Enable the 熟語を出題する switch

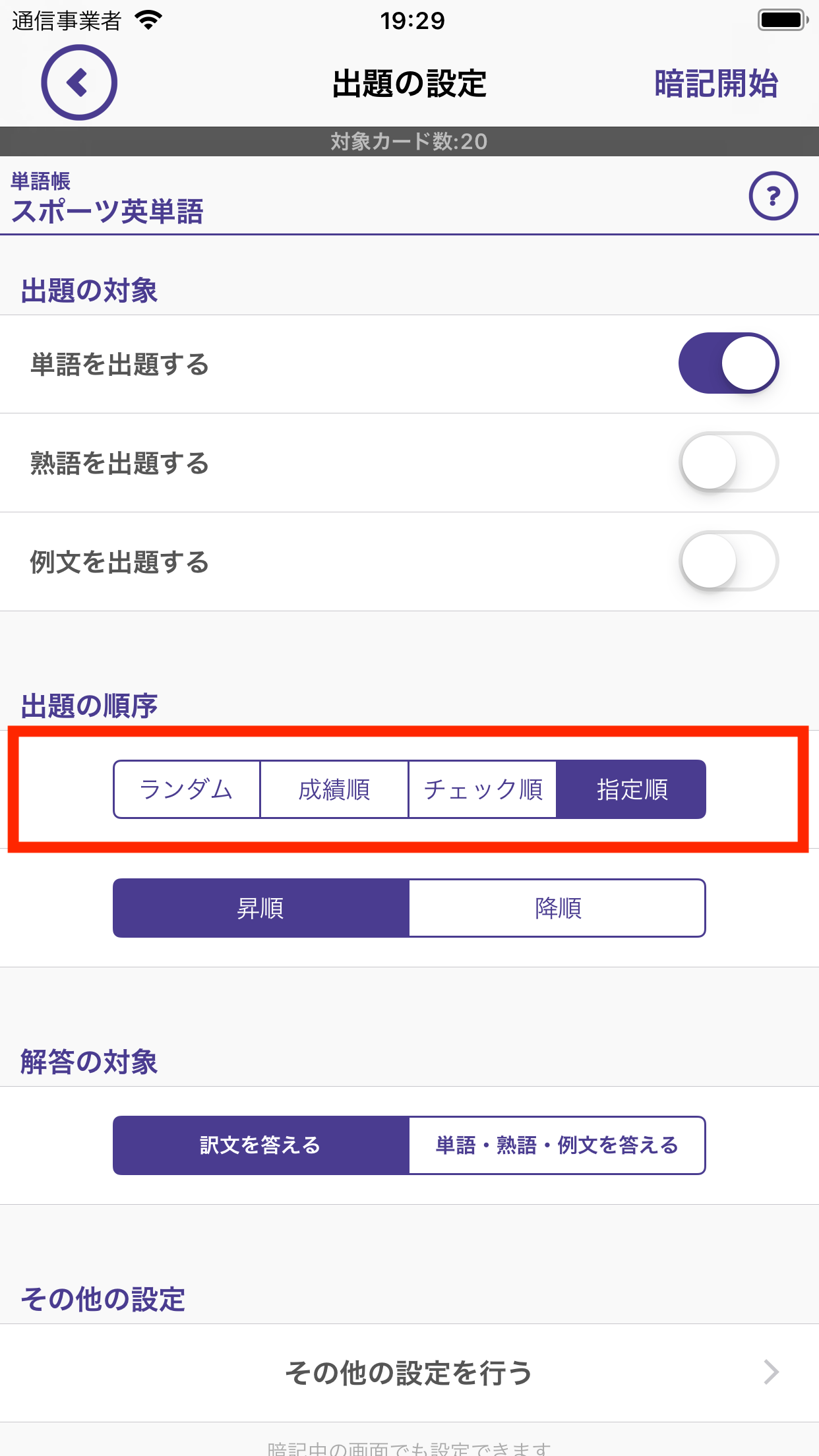pyautogui.click(x=729, y=462)
